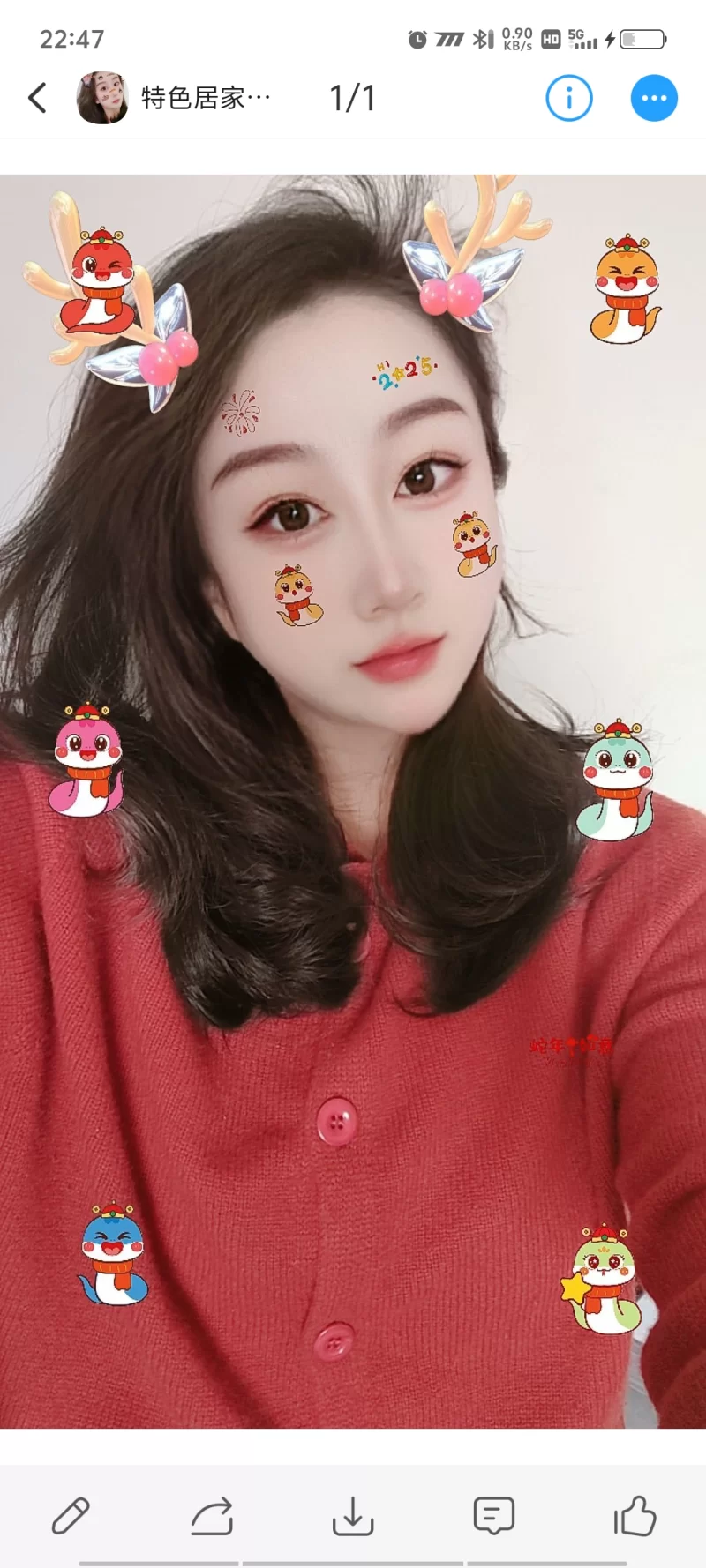Open the blue three-dots more menu
Screen dimensions: 706x1568
(x=654, y=98)
